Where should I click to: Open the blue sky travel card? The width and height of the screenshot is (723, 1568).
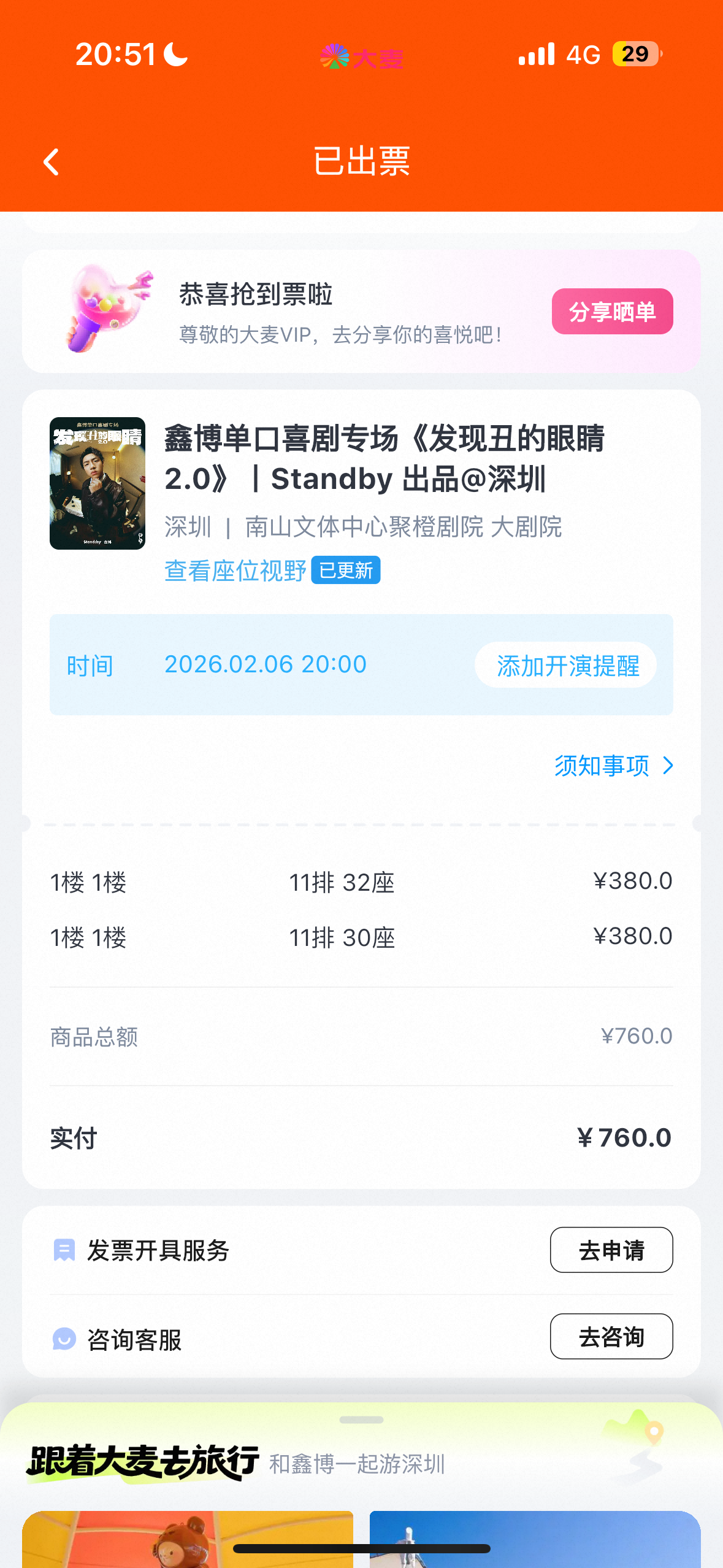pos(535,1539)
